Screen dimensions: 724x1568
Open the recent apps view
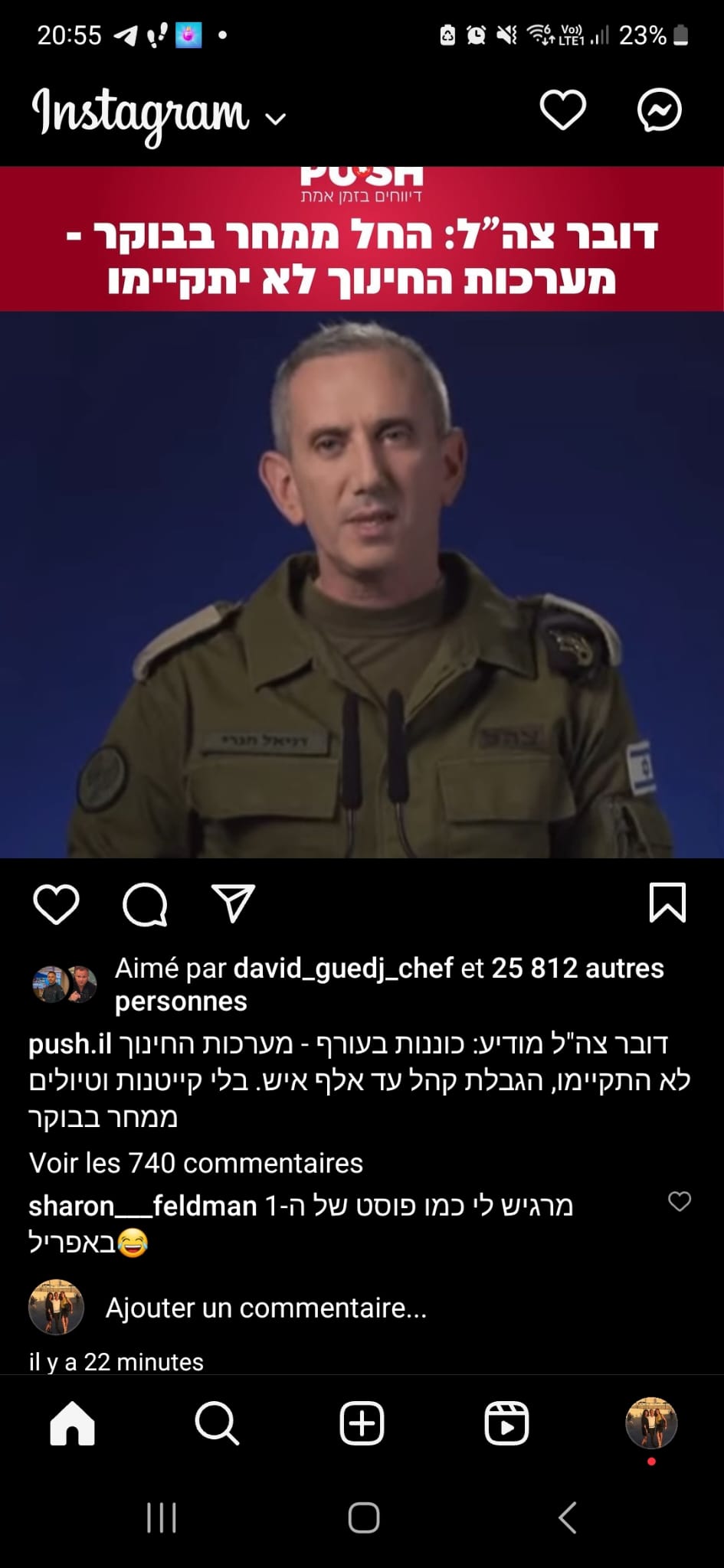162,1517
